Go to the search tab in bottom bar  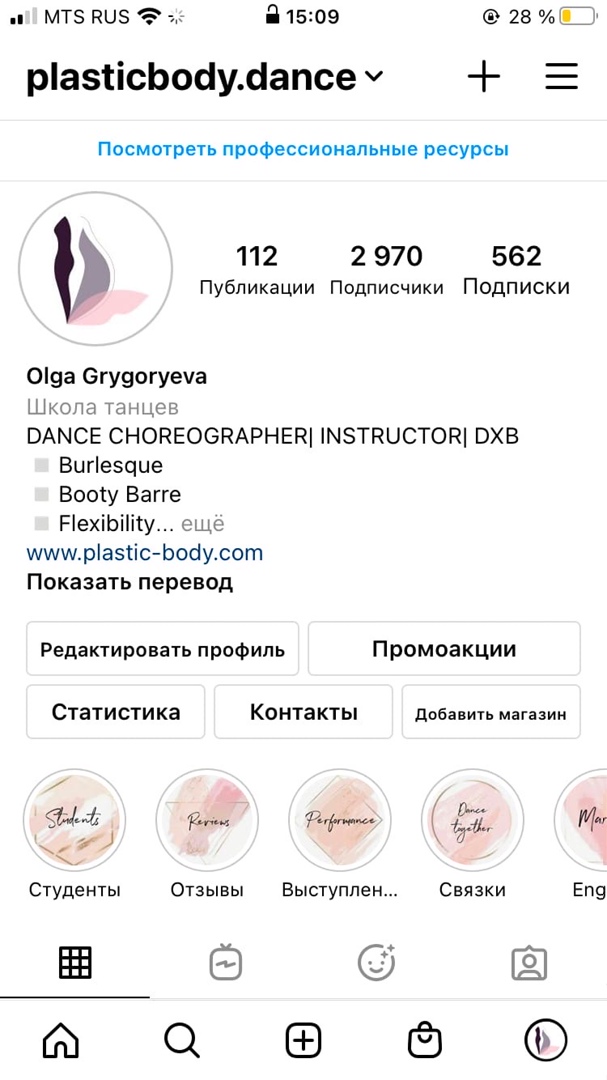pos(181,1040)
